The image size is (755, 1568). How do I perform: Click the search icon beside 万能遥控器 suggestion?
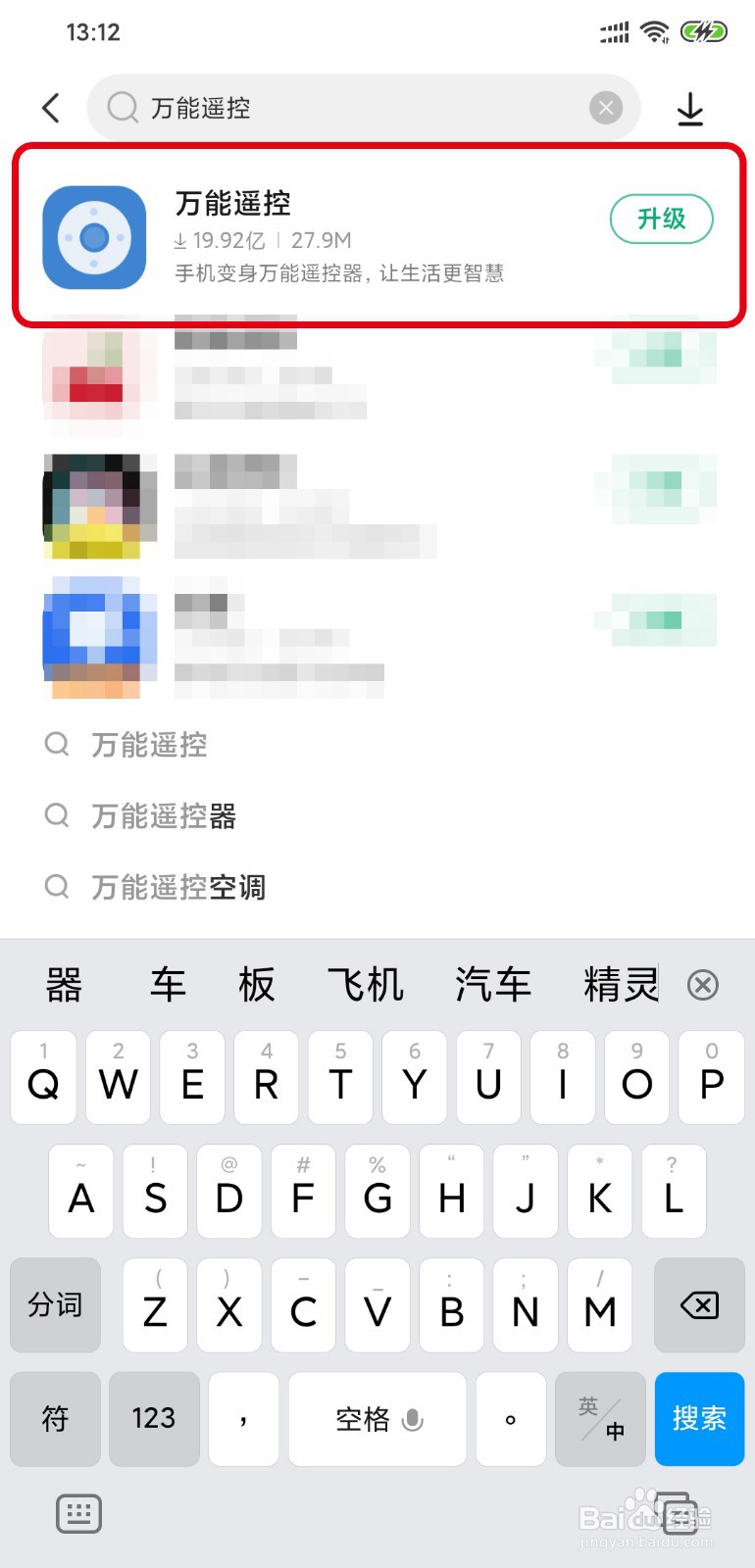[57, 815]
